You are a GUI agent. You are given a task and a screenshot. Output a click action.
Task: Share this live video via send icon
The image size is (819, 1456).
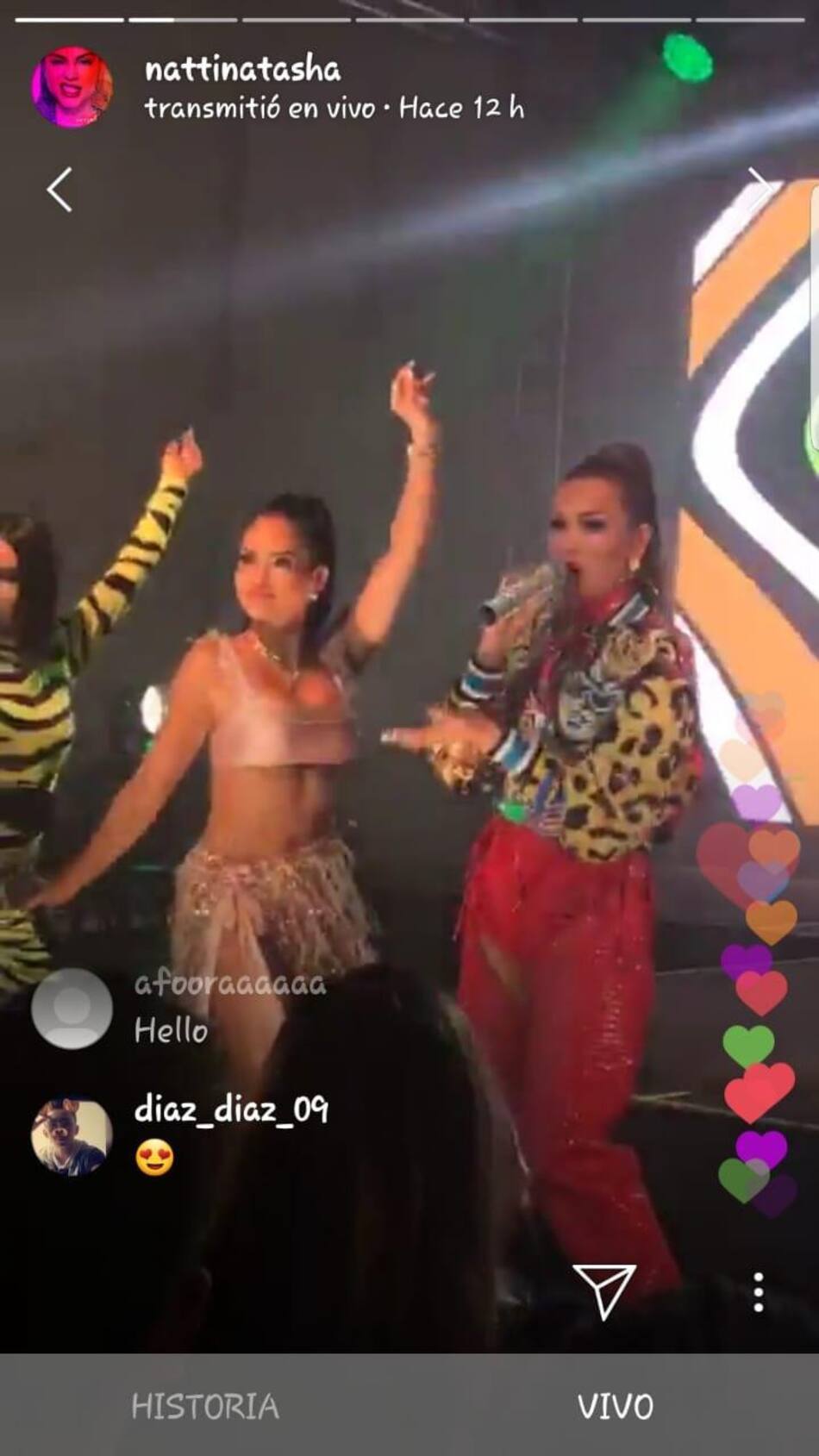(x=604, y=1290)
